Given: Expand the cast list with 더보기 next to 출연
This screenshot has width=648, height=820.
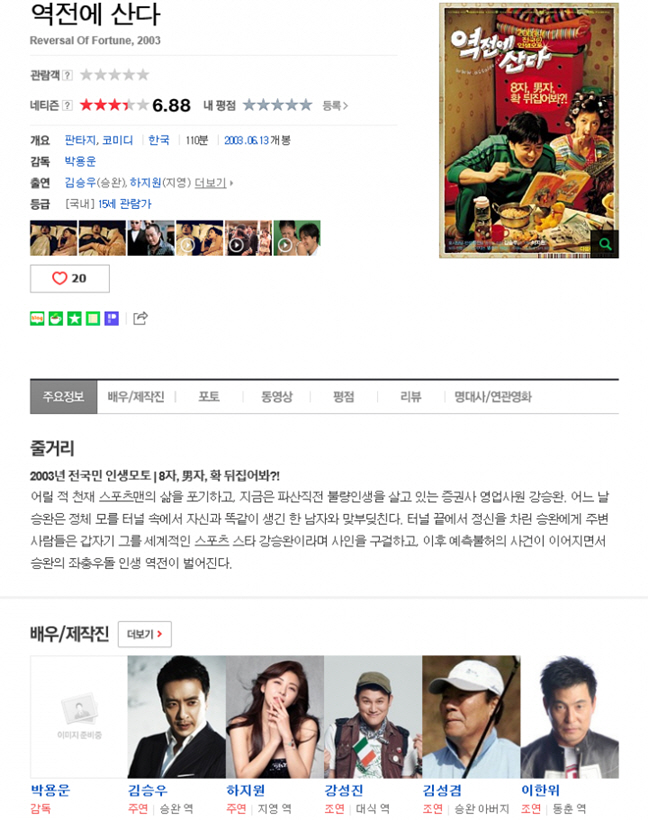Looking at the screenshot, I should coord(213,183).
